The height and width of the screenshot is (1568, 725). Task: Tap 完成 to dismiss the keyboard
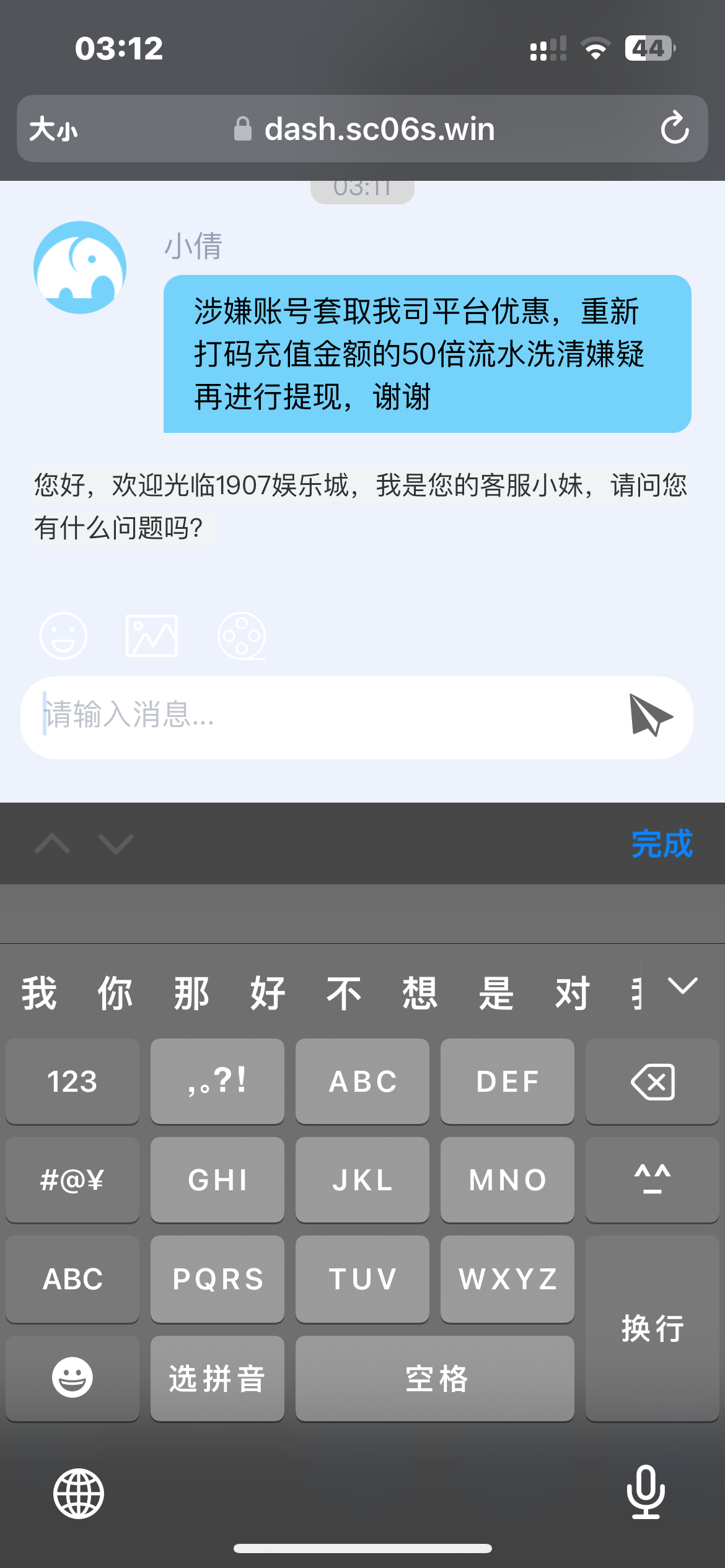click(662, 843)
